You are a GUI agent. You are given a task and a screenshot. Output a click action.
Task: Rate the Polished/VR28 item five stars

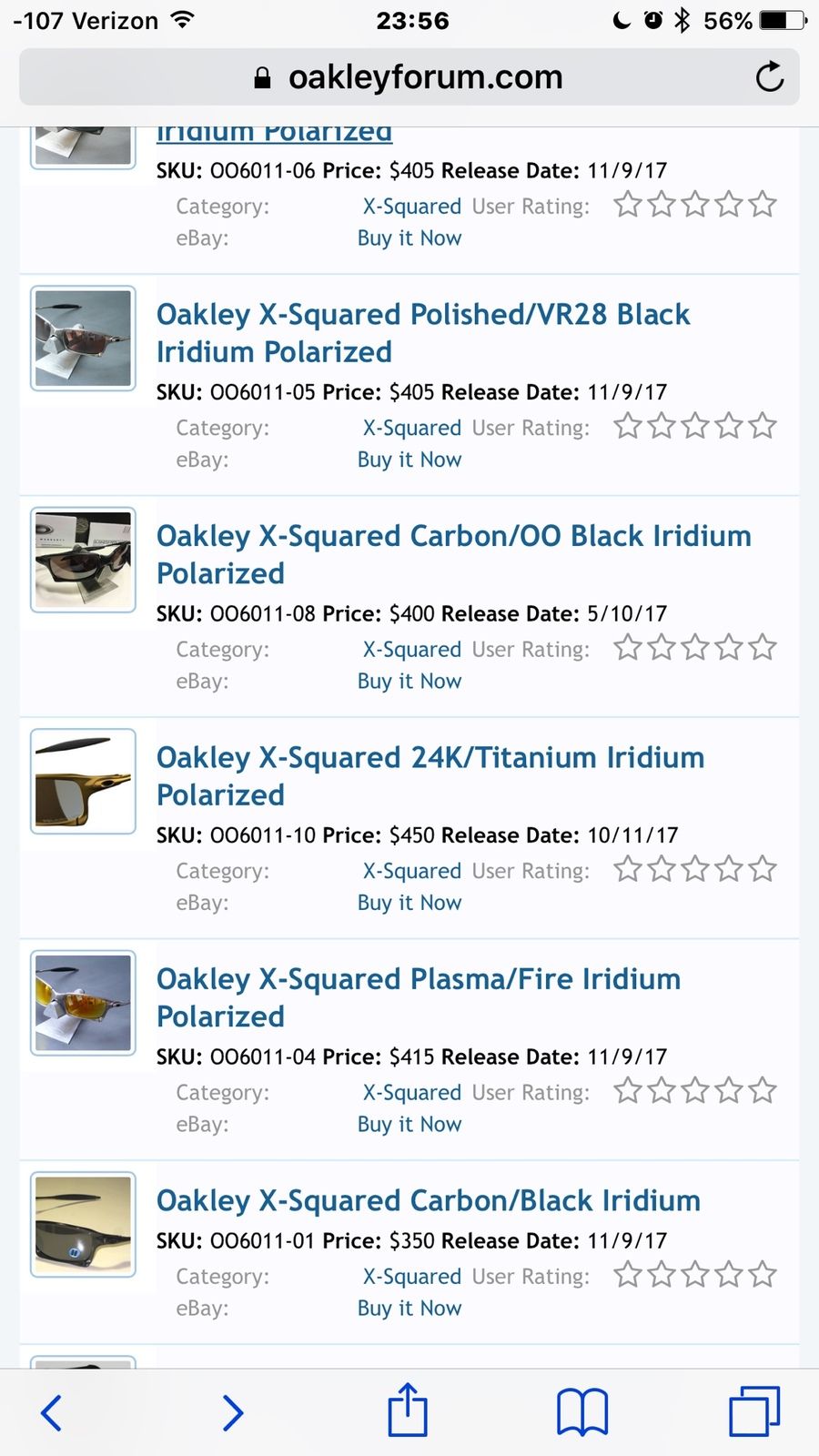point(763,426)
